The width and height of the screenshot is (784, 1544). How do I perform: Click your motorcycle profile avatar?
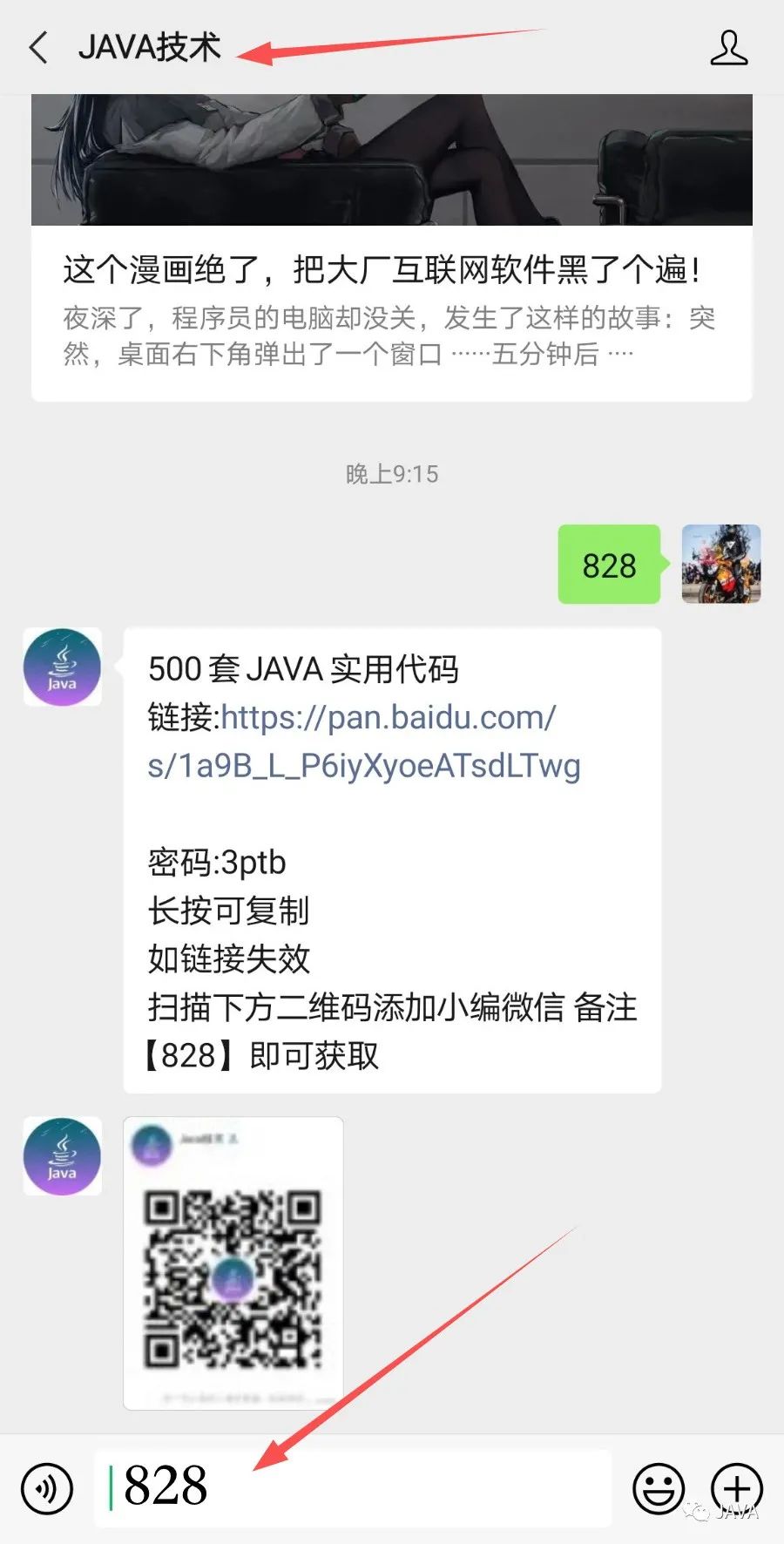pos(721,565)
